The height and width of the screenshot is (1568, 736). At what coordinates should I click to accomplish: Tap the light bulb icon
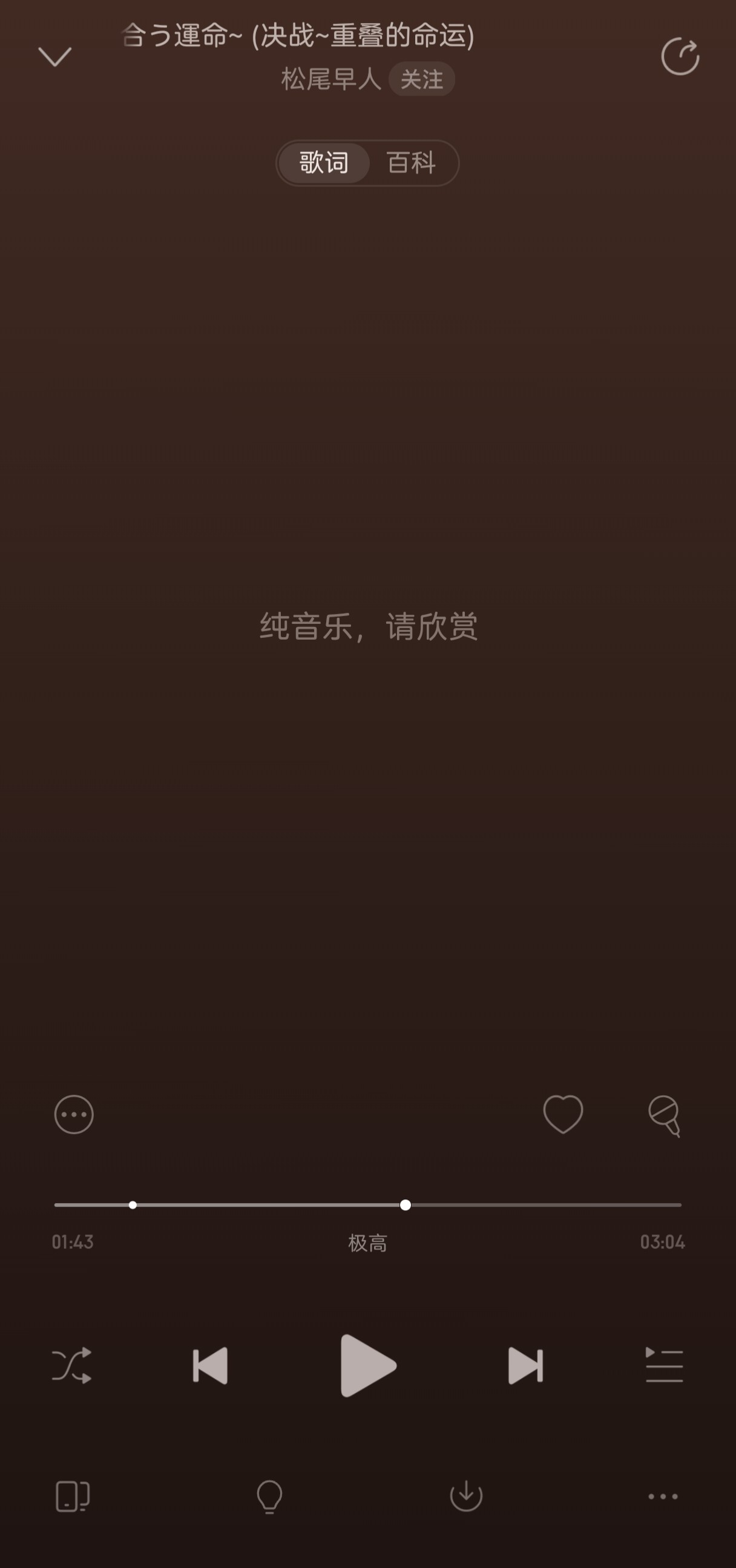pyautogui.click(x=269, y=1496)
